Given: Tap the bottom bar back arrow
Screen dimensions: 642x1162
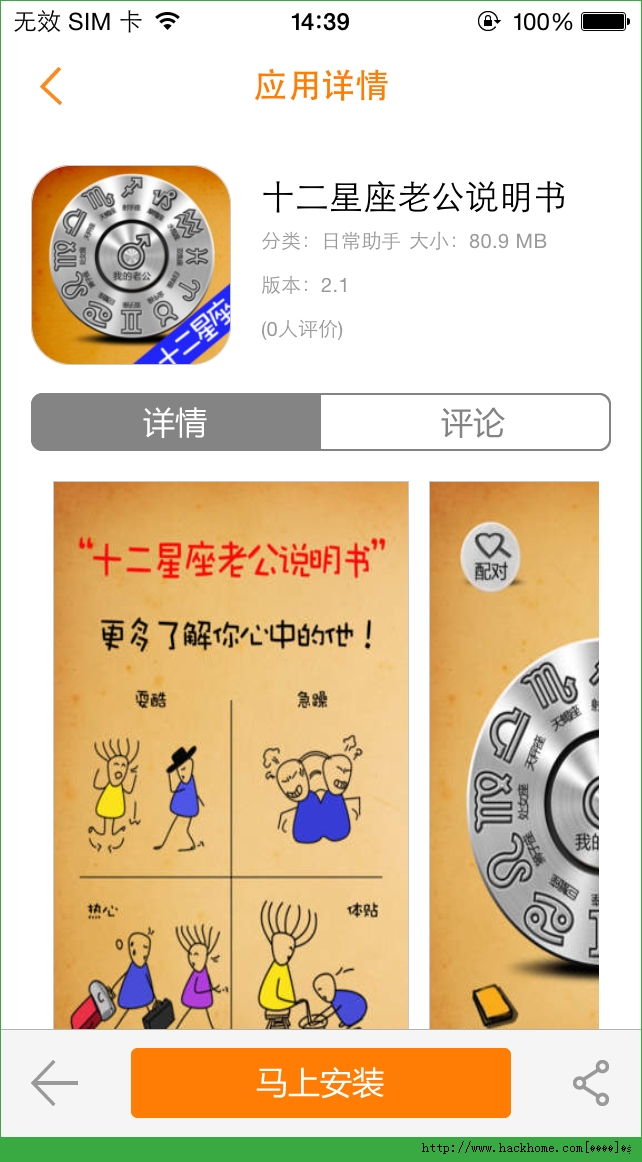Looking at the screenshot, I should (54, 1083).
